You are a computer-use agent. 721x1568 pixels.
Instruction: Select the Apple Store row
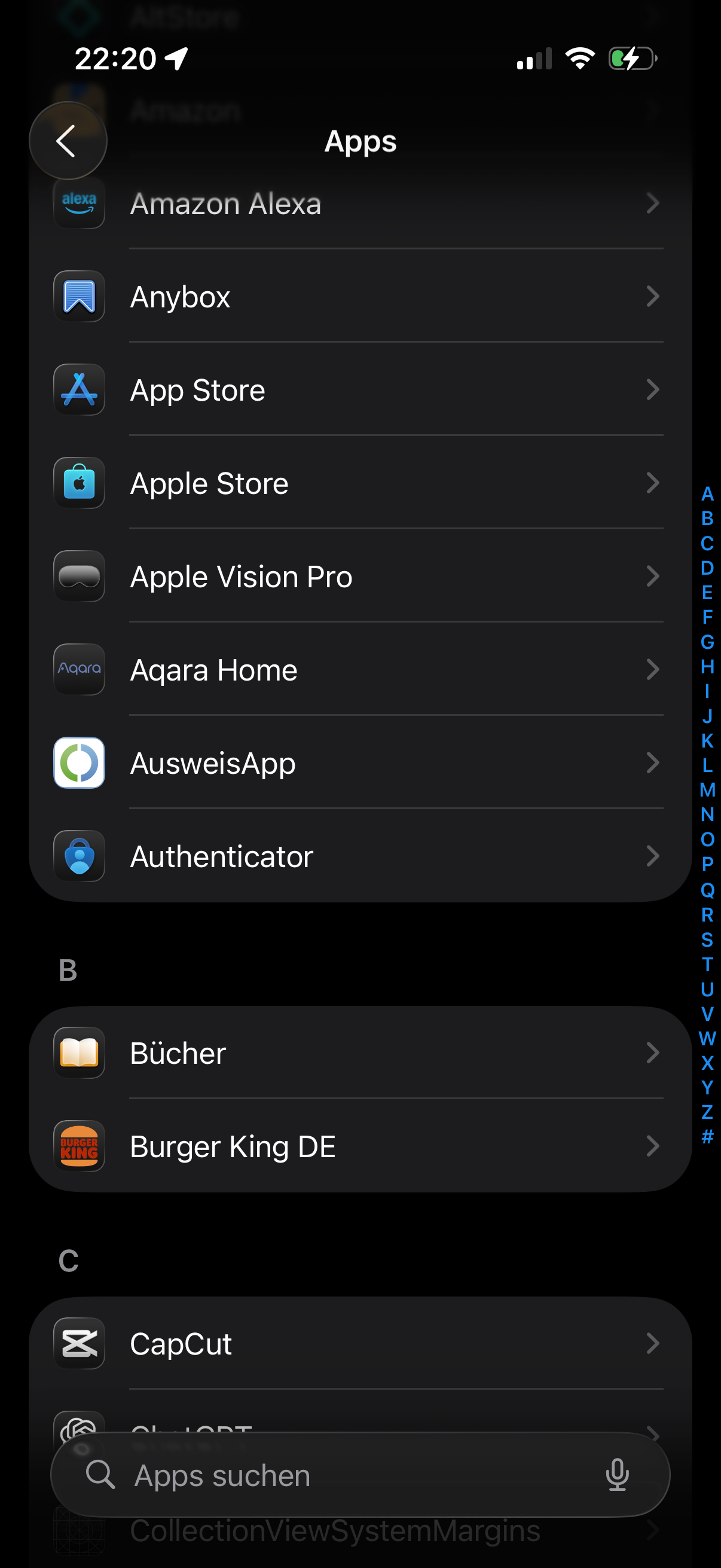pyautogui.click(x=359, y=483)
